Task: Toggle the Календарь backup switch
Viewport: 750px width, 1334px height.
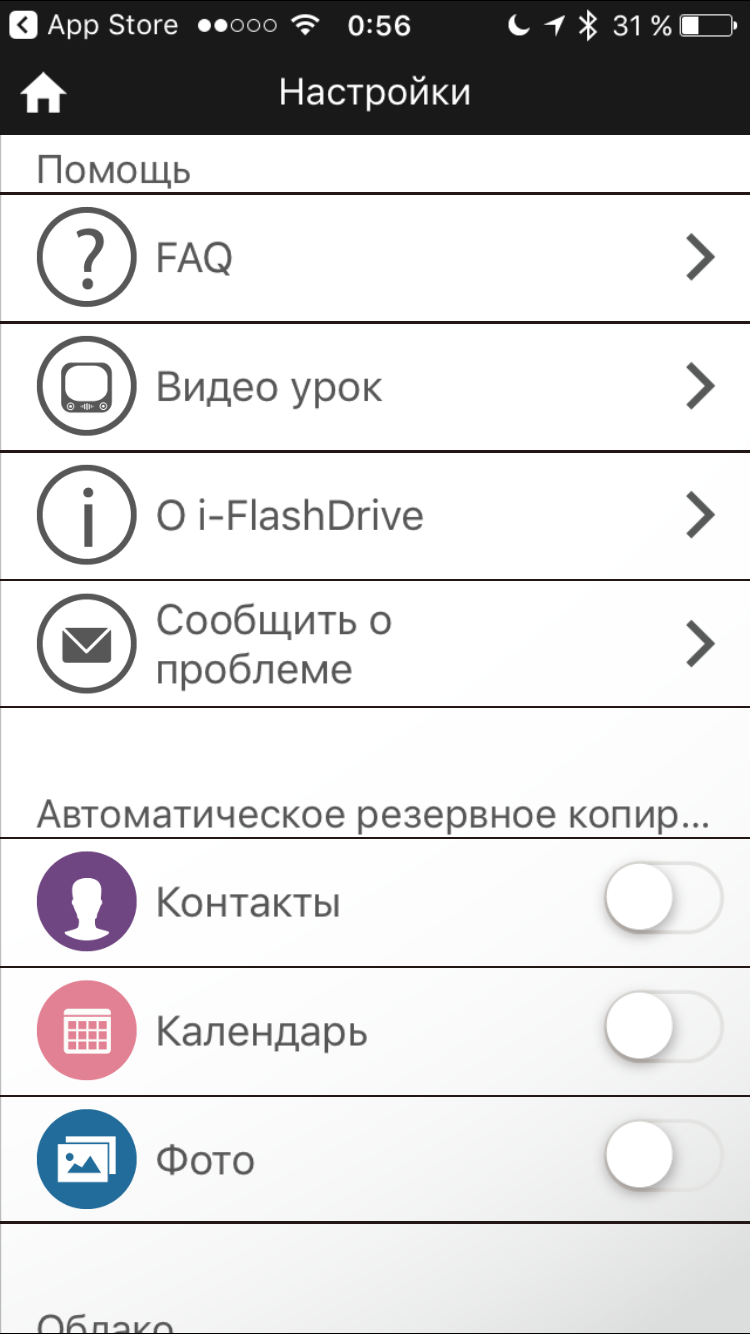Action: click(663, 1030)
